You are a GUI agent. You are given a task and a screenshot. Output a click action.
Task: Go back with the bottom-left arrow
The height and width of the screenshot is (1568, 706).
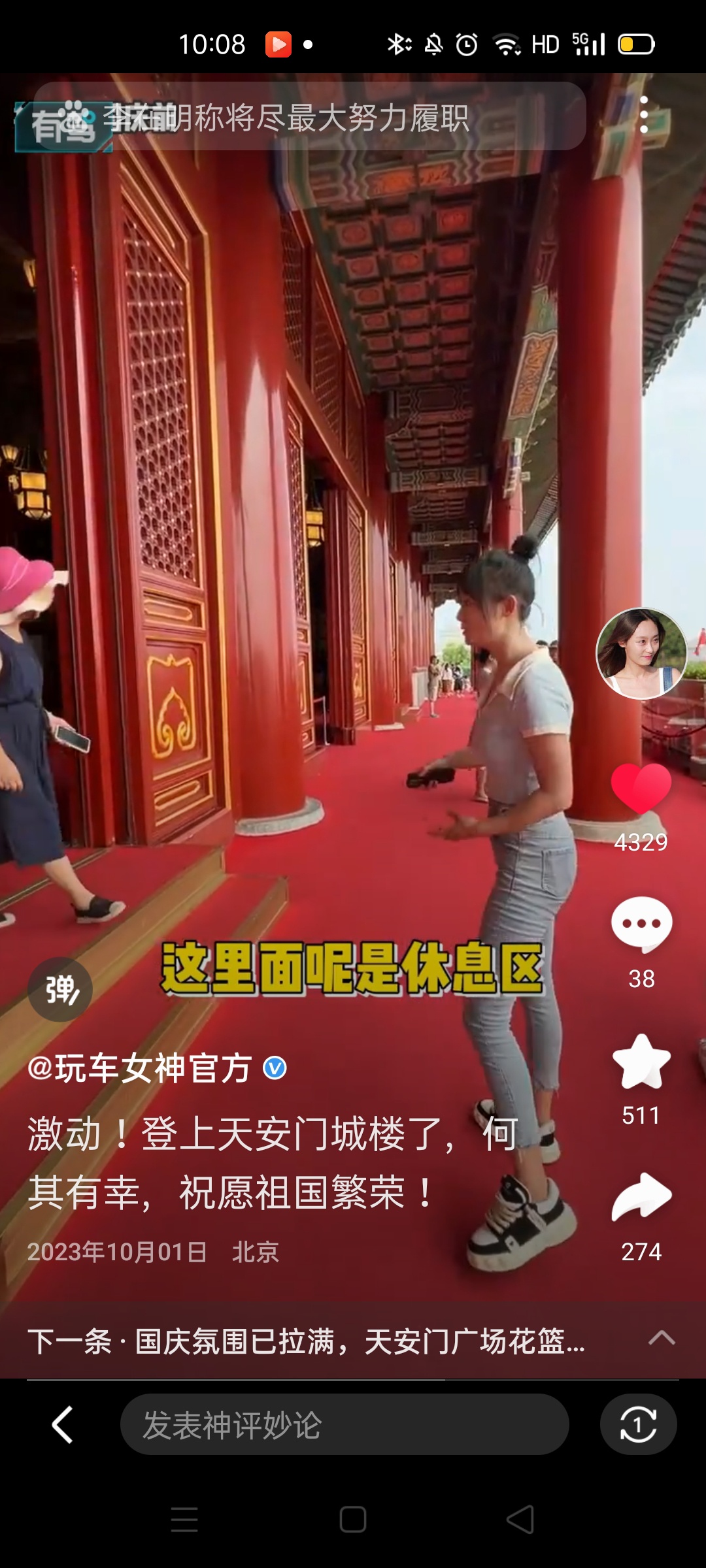(x=63, y=1424)
